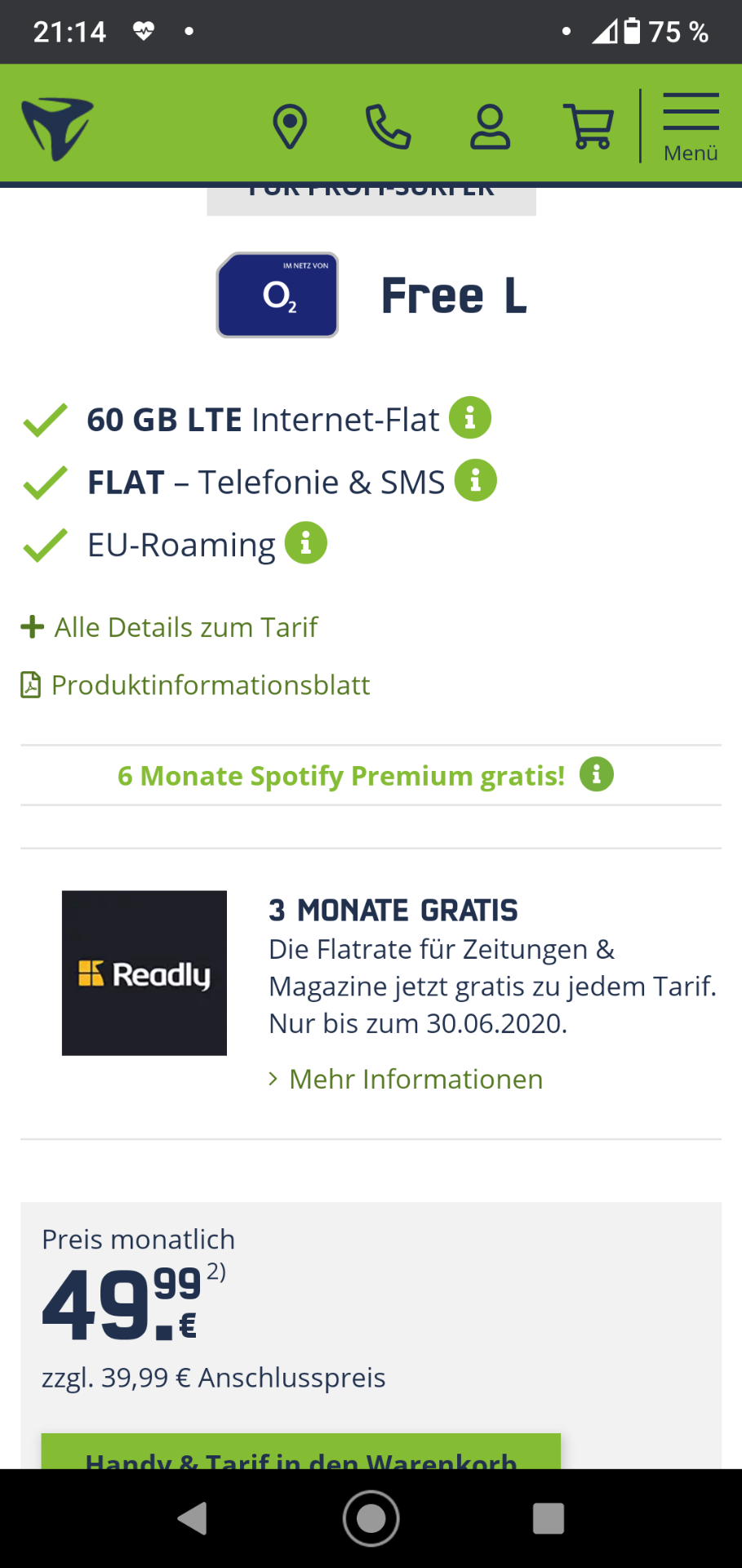Tap the phone contact icon
This screenshot has width=742, height=1568.
(x=388, y=127)
